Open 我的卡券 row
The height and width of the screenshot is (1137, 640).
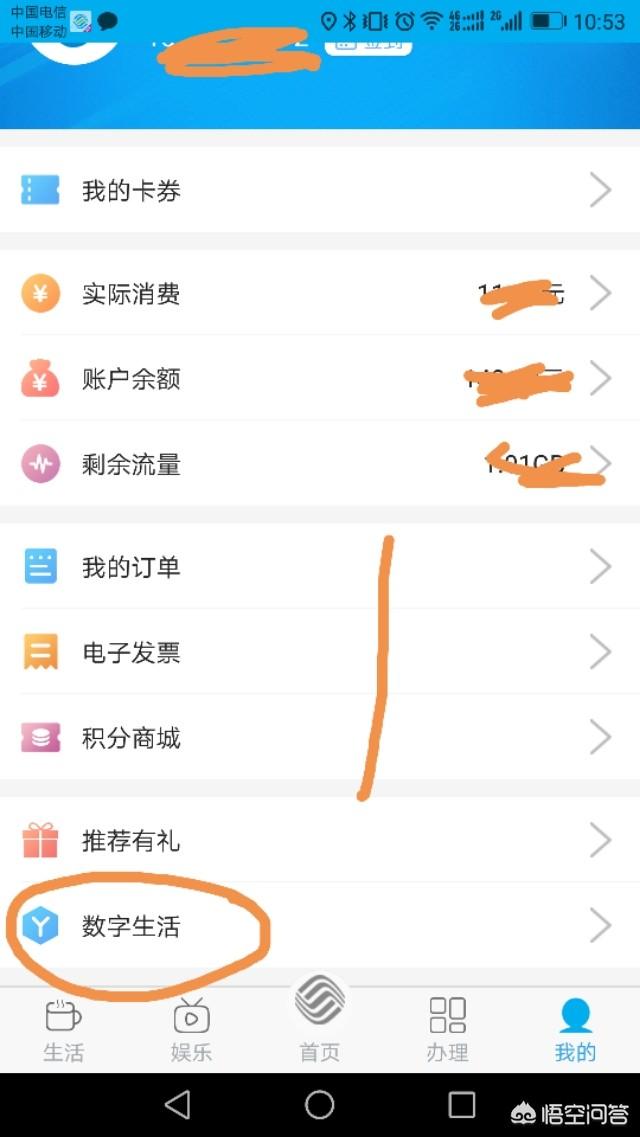pos(320,190)
